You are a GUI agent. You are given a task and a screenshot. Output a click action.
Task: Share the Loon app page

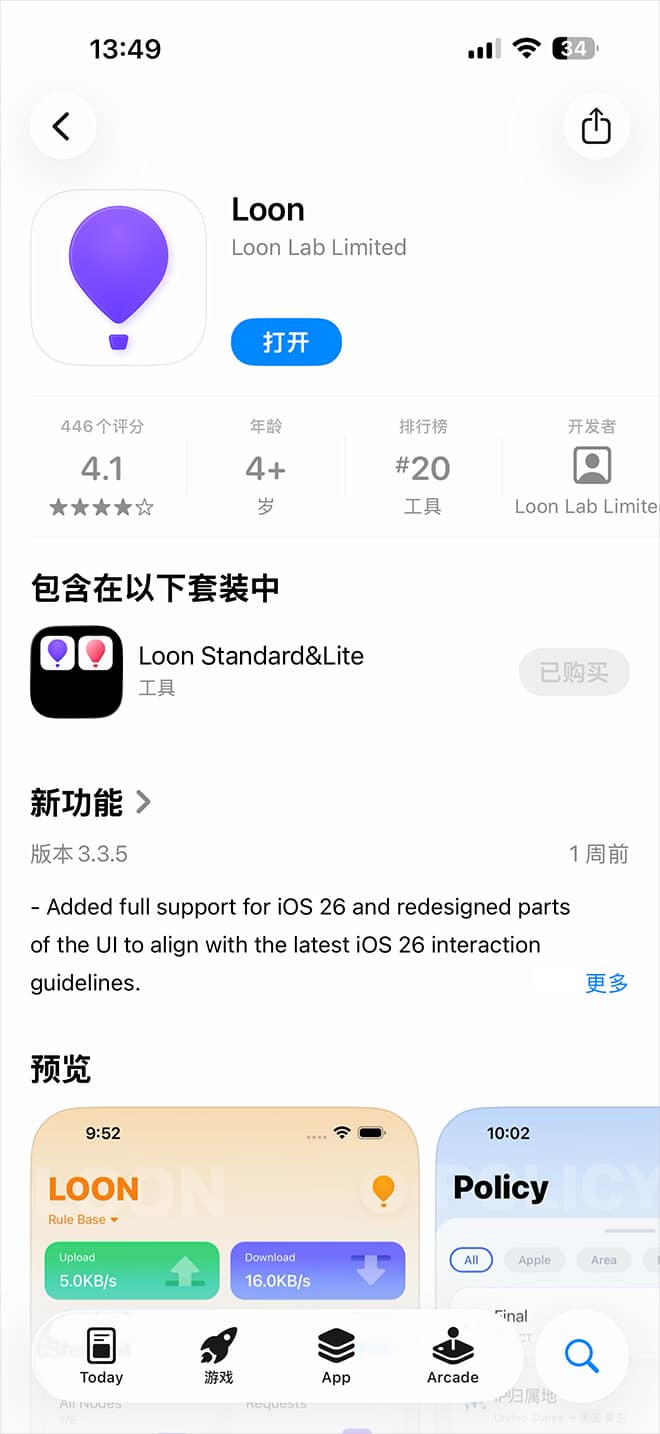coord(596,126)
